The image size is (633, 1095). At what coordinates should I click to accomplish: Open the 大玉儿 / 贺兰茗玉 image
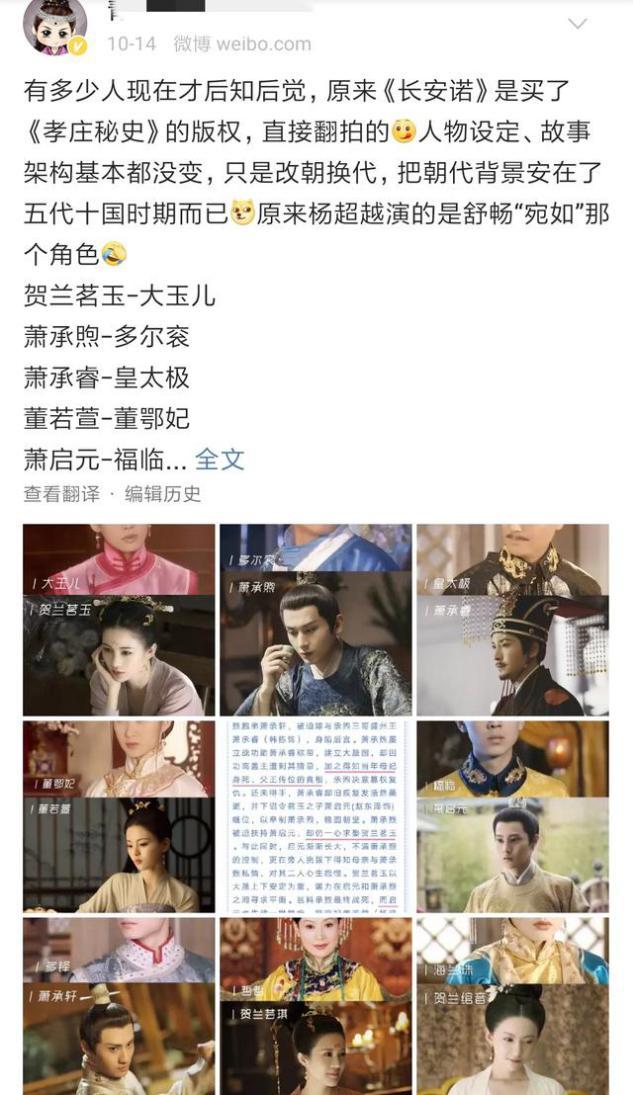(x=119, y=619)
